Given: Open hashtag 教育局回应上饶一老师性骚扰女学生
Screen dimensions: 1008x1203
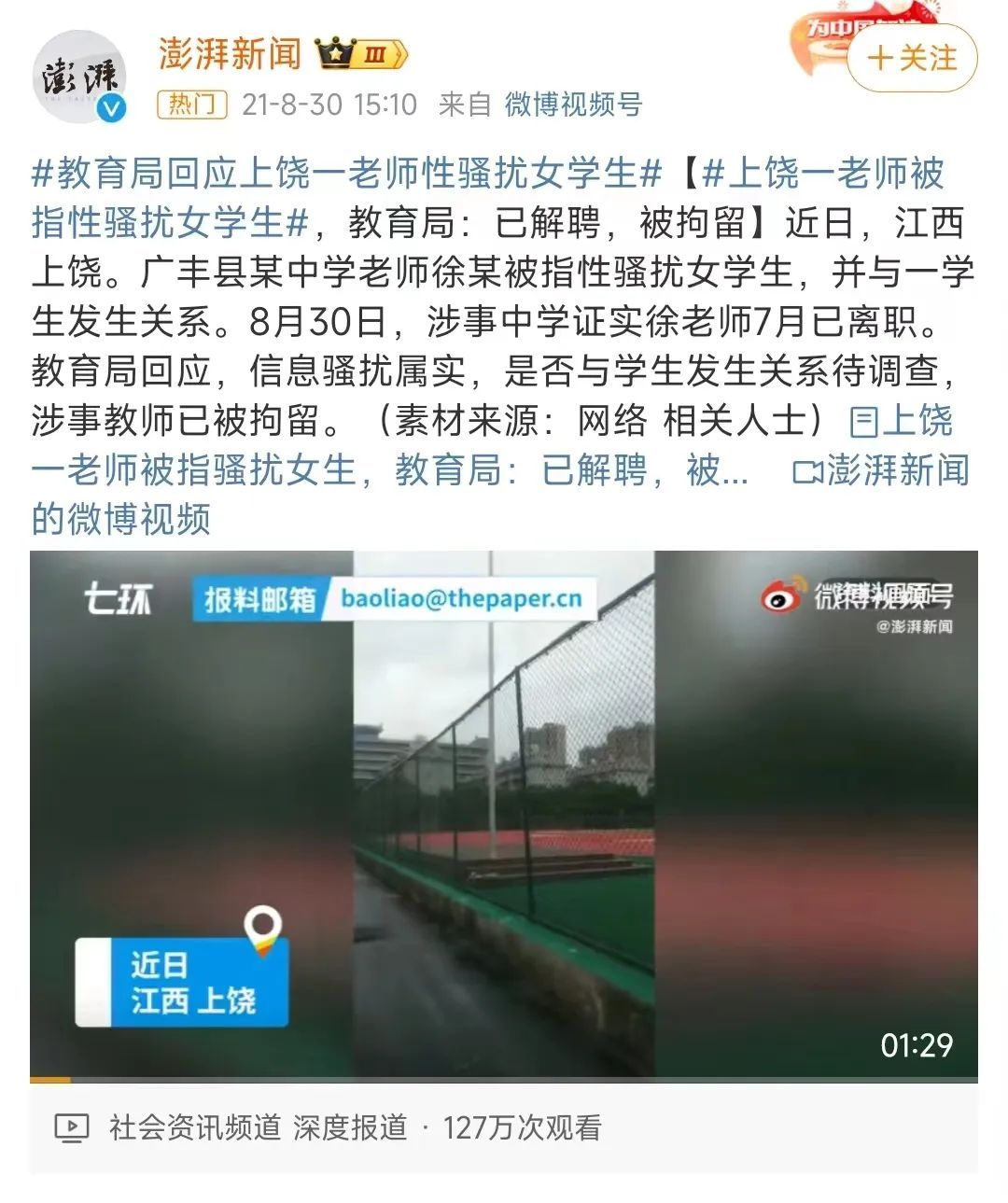Looking at the screenshot, I should tap(346, 174).
